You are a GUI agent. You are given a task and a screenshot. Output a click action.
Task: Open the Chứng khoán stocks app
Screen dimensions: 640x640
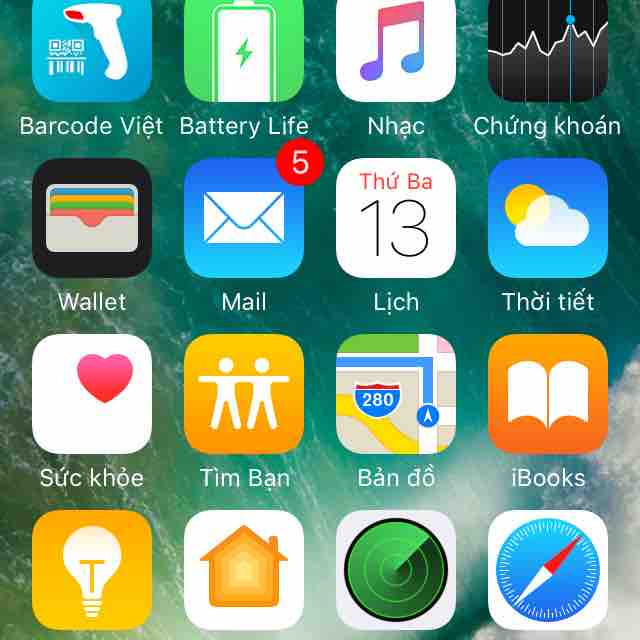[548, 50]
